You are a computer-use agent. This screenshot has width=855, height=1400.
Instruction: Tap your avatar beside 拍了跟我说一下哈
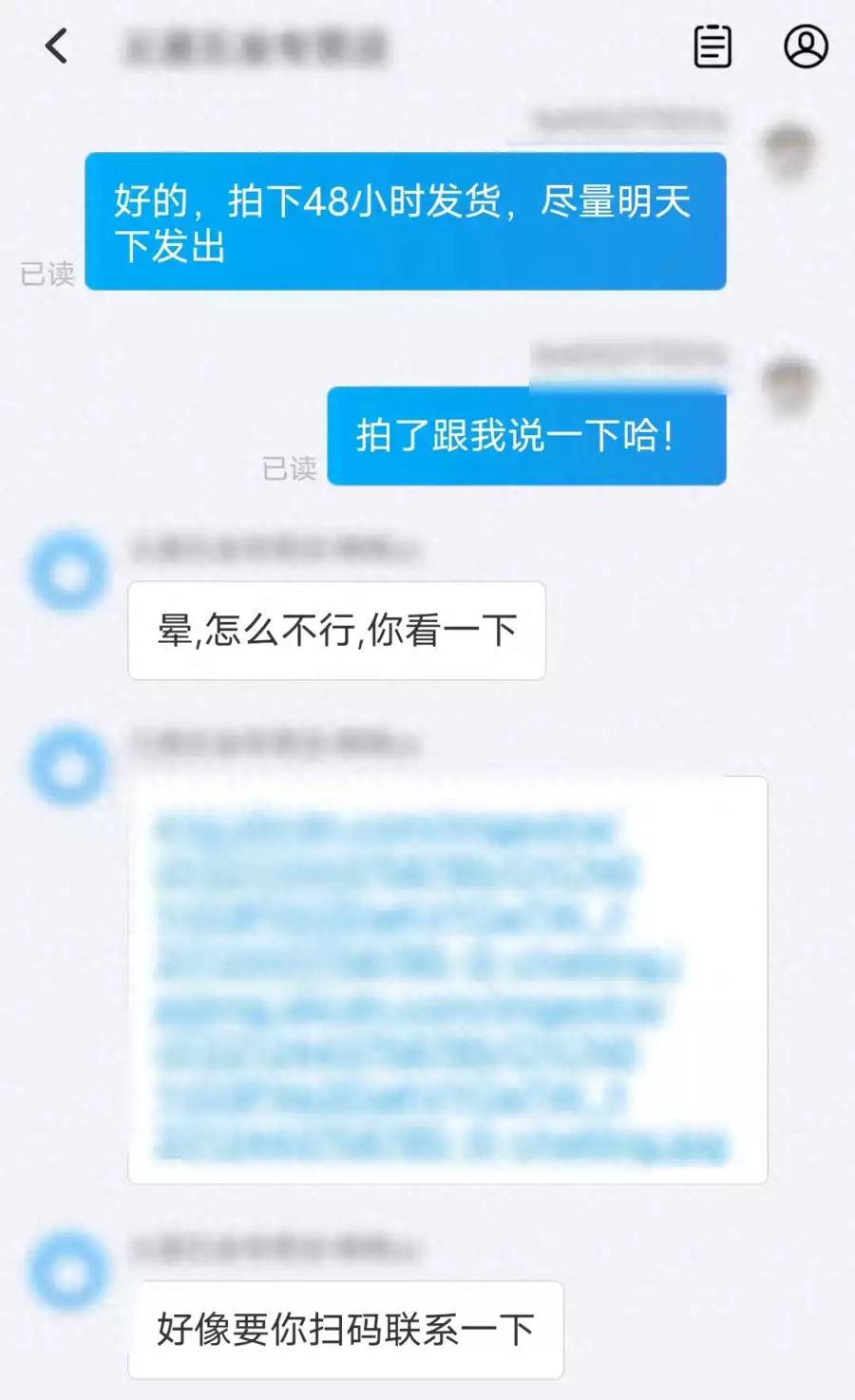click(789, 386)
